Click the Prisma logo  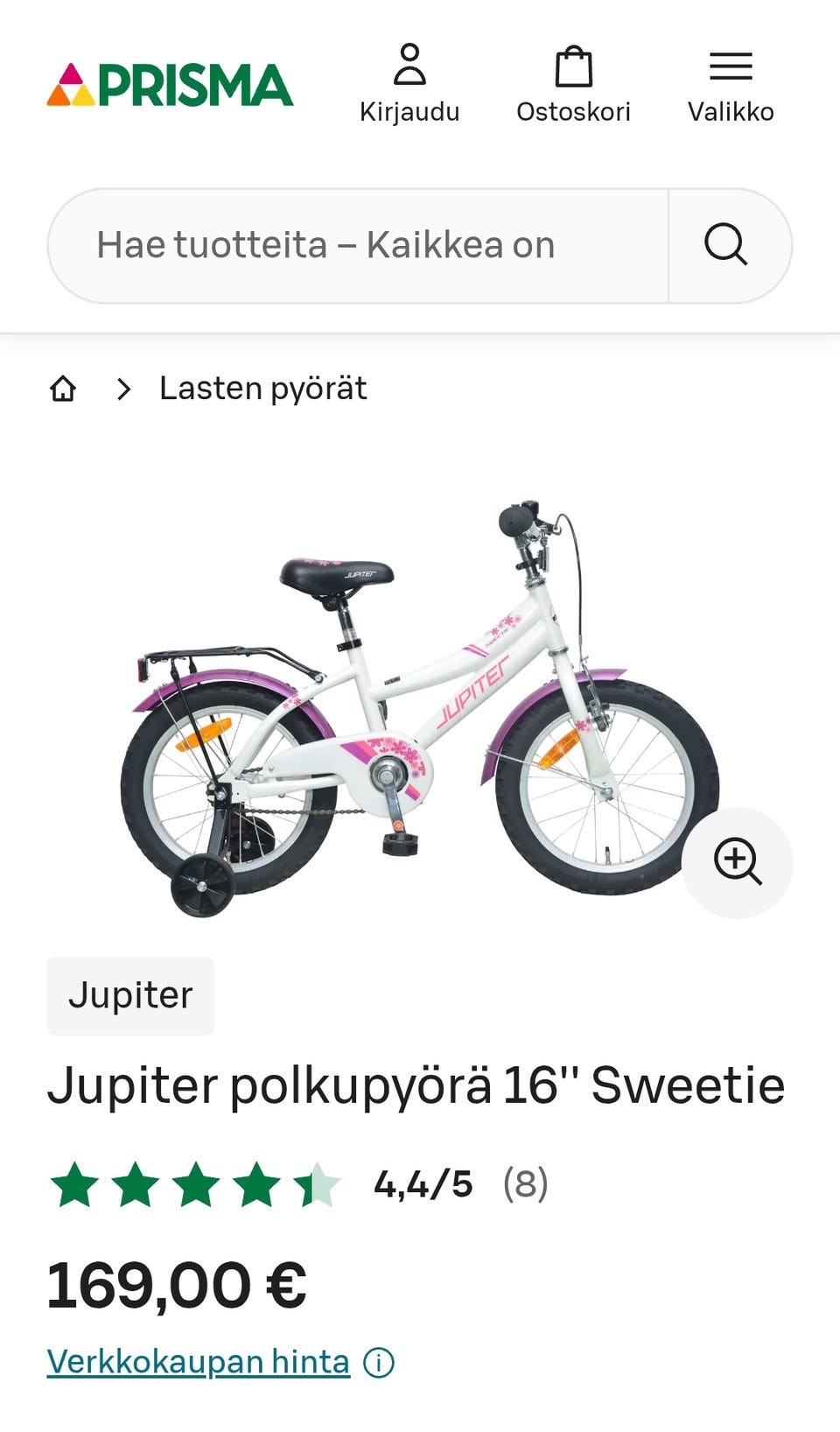pos(169,83)
